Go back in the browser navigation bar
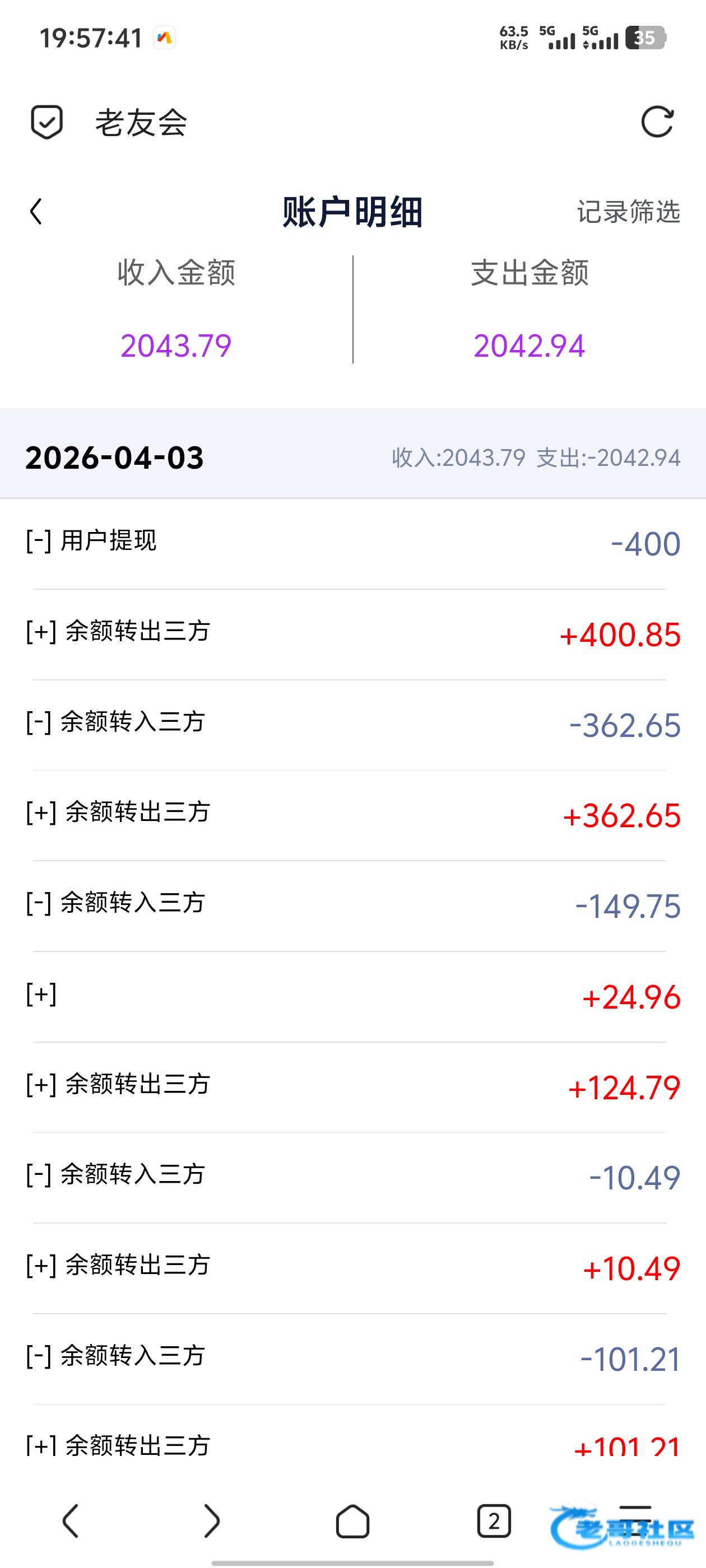 tap(71, 1521)
